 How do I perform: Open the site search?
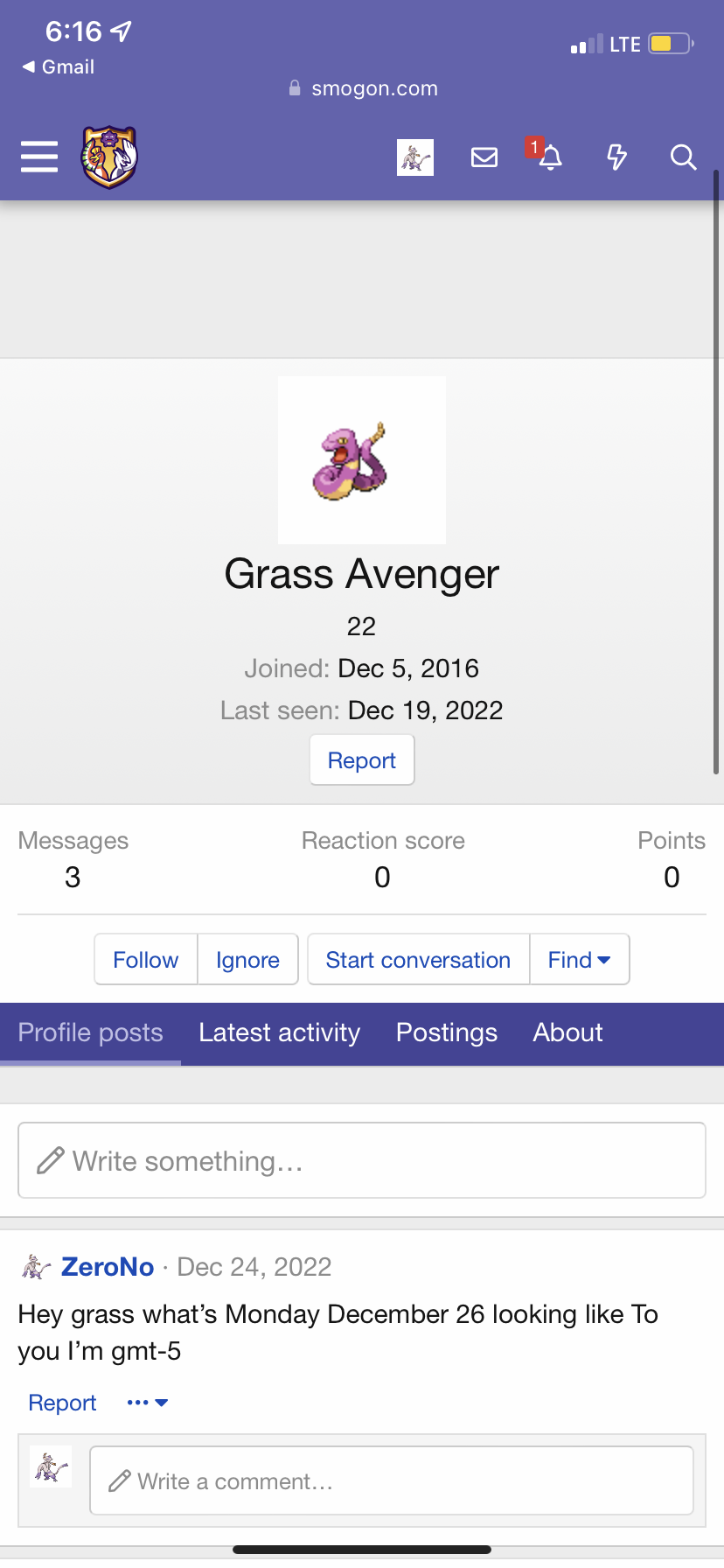point(683,157)
